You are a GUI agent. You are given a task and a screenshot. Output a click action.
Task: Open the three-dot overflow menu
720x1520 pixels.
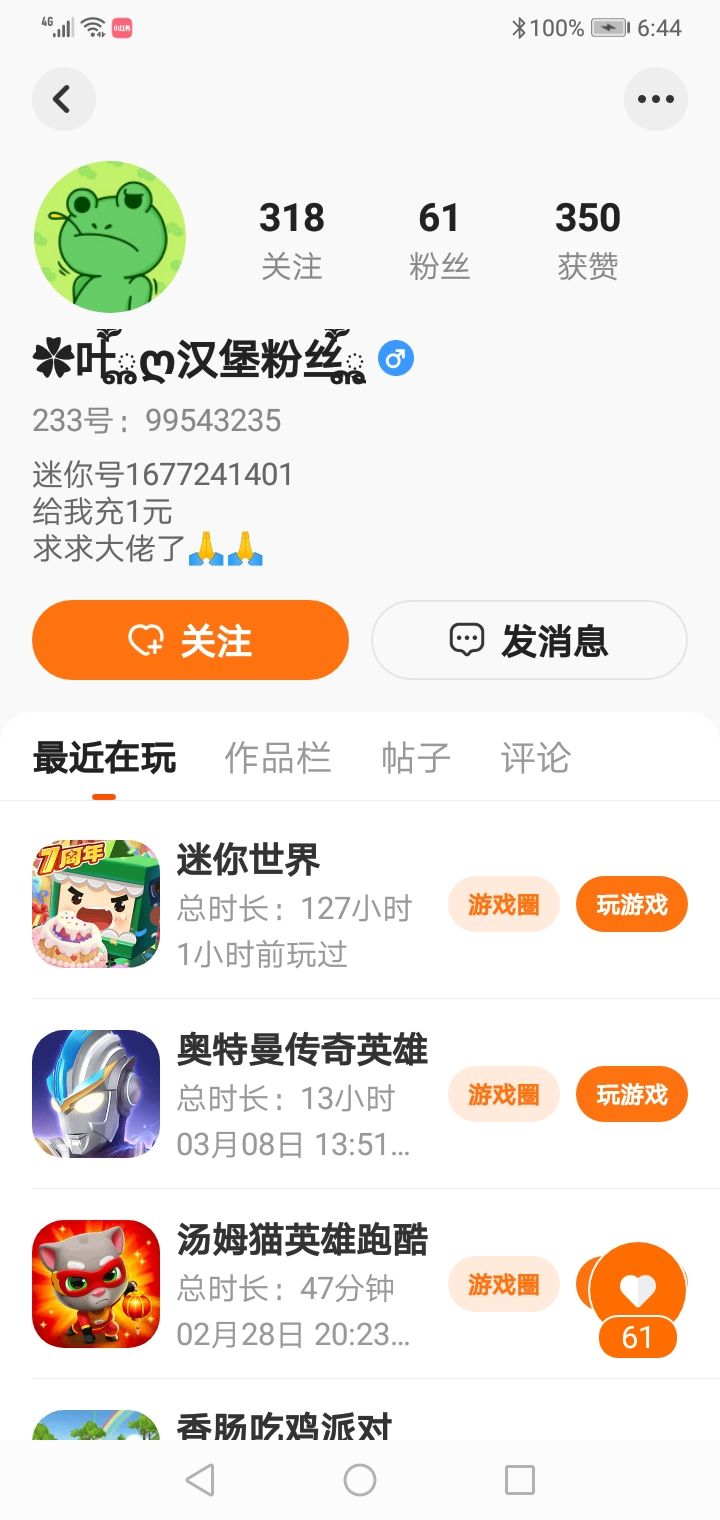click(x=655, y=99)
